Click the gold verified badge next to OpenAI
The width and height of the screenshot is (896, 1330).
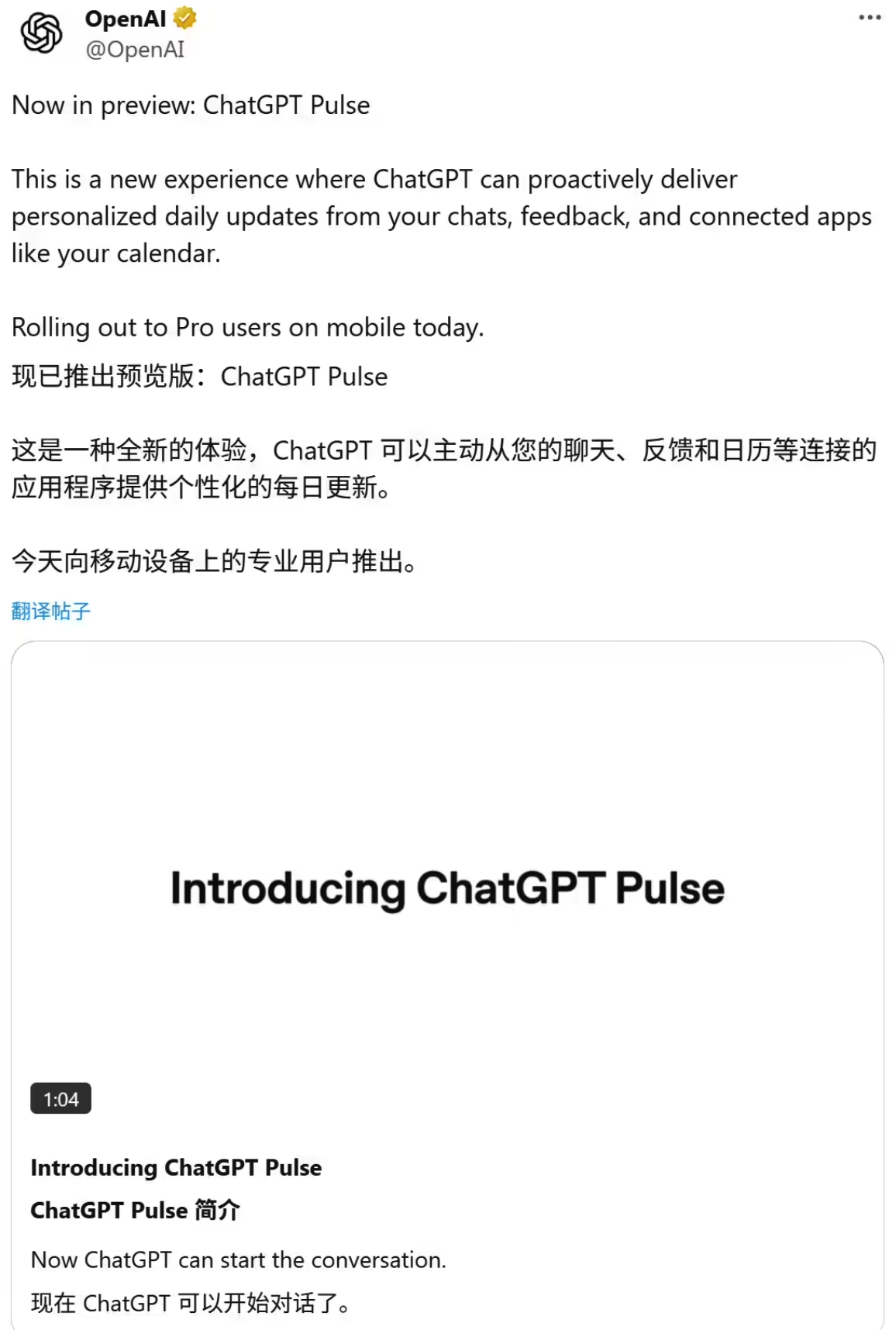pyautogui.click(x=183, y=19)
